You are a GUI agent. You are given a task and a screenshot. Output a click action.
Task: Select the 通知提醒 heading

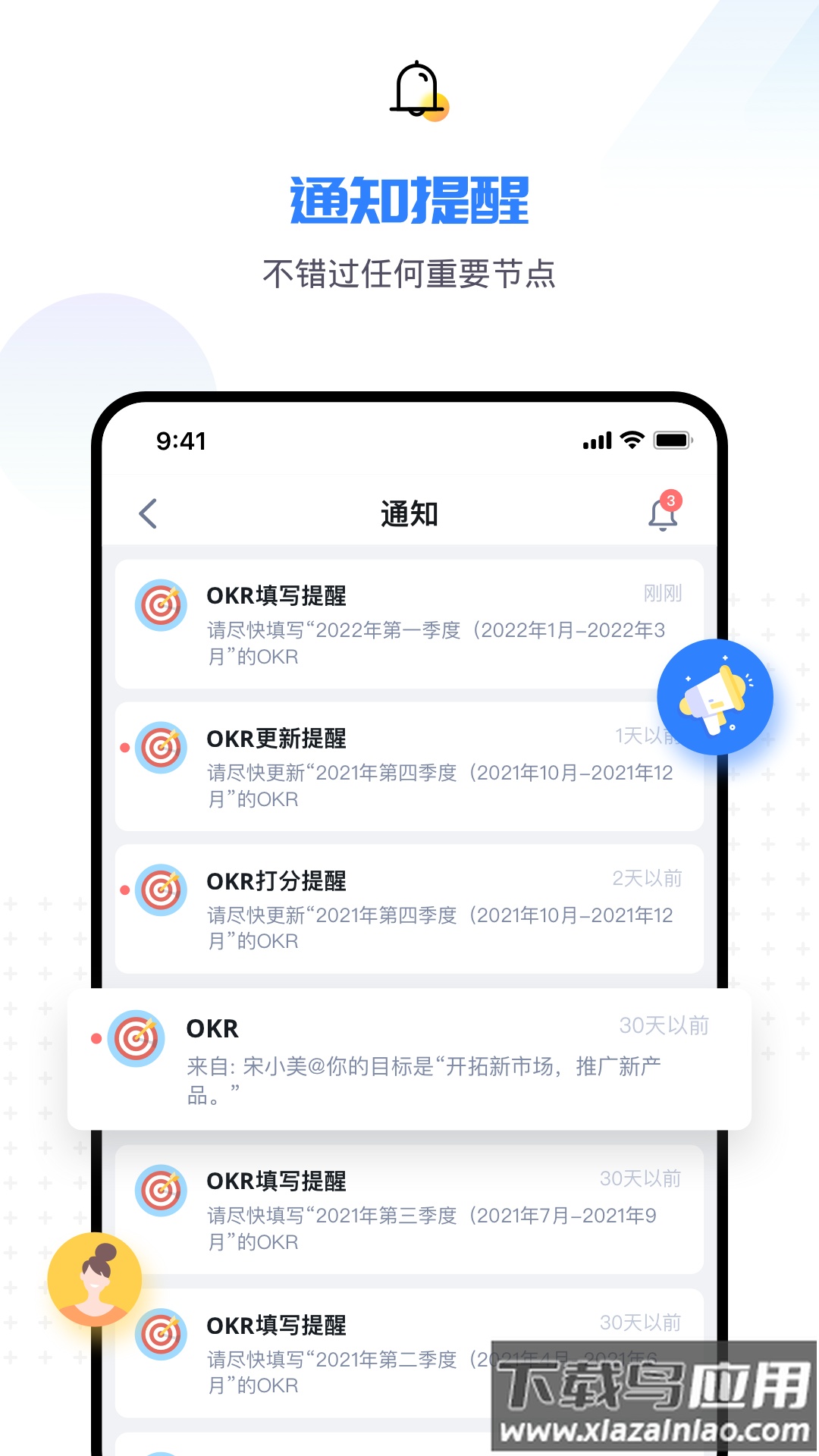[x=409, y=199]
